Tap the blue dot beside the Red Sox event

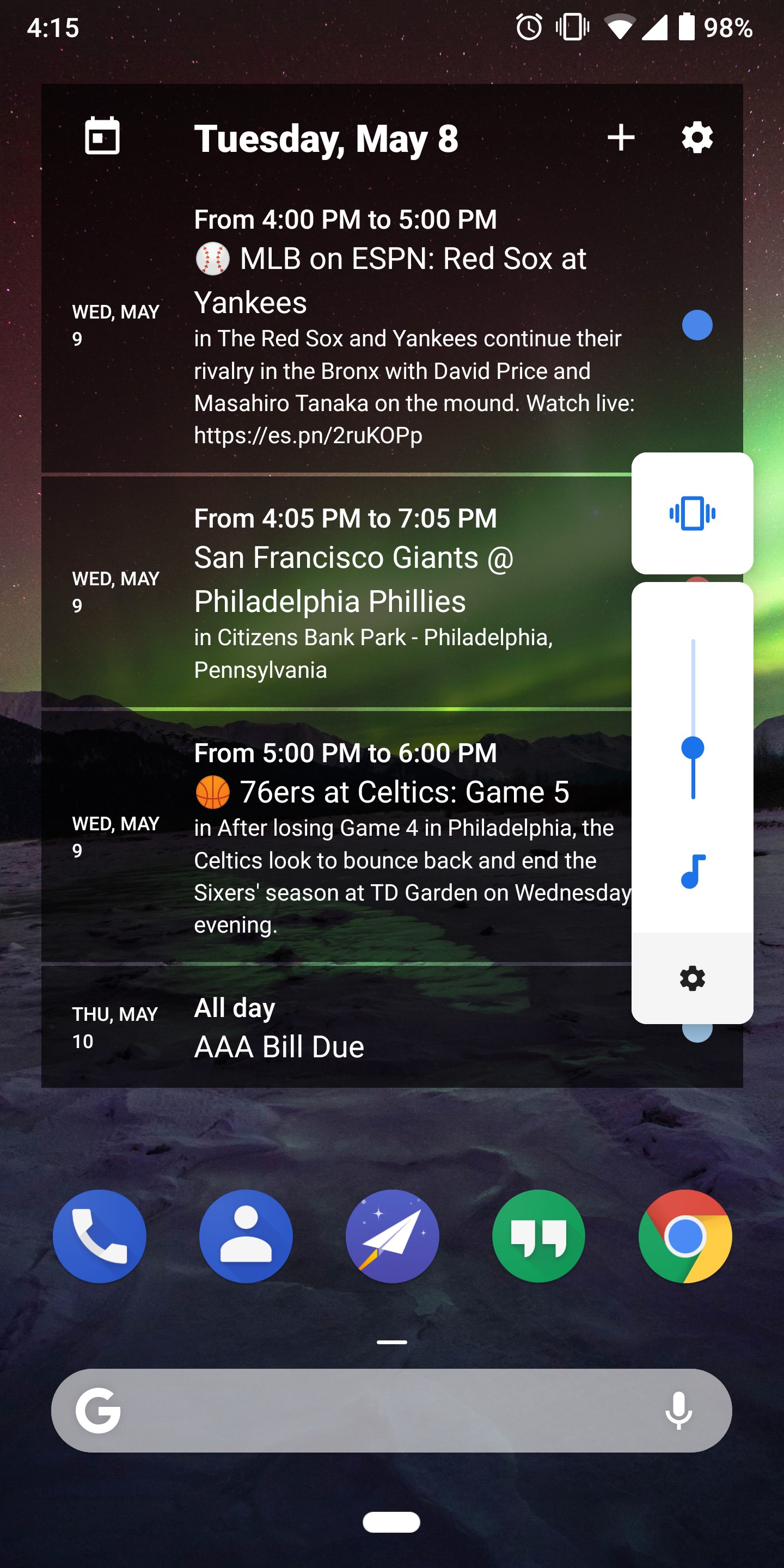(x=699, y=326)
